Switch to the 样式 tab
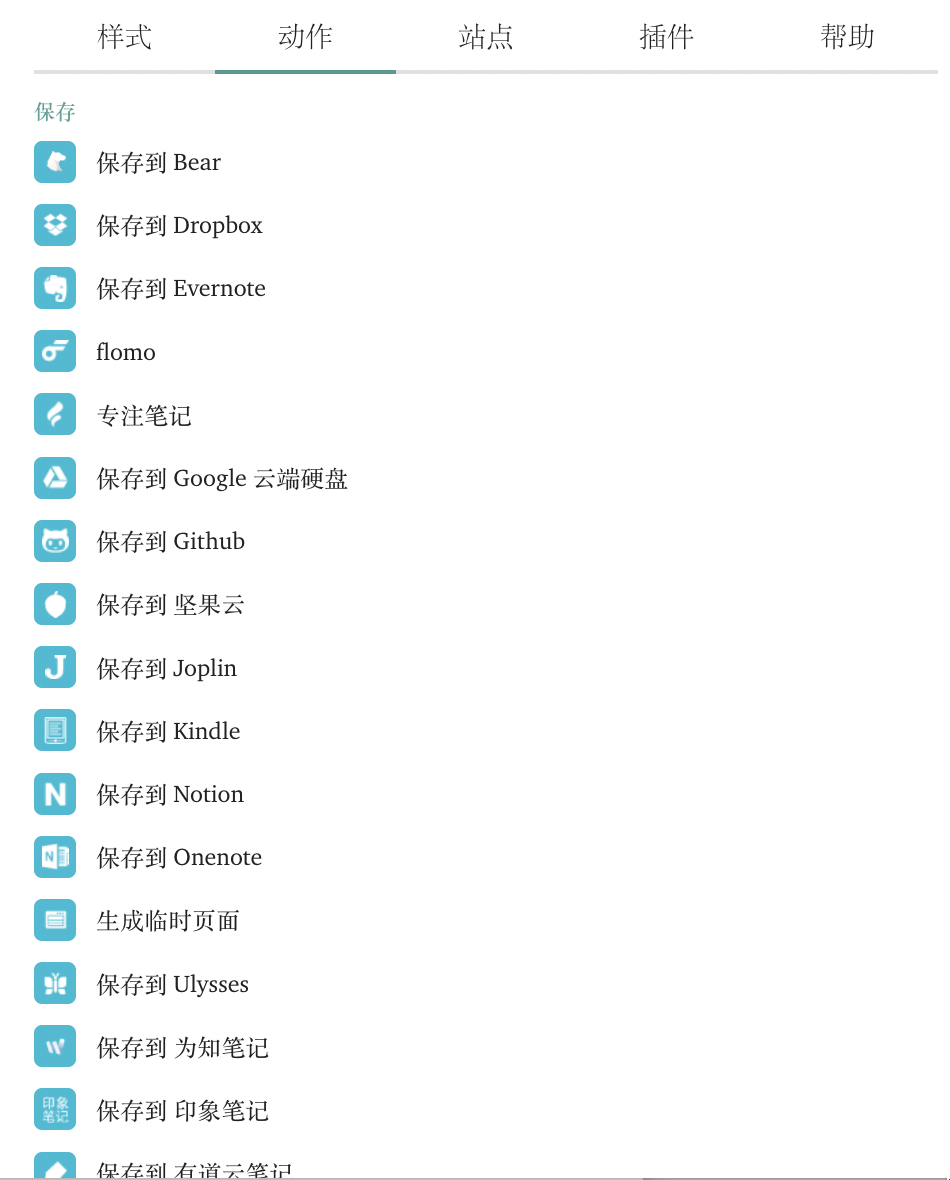The image size is (950, 1180). click(124, 37)
